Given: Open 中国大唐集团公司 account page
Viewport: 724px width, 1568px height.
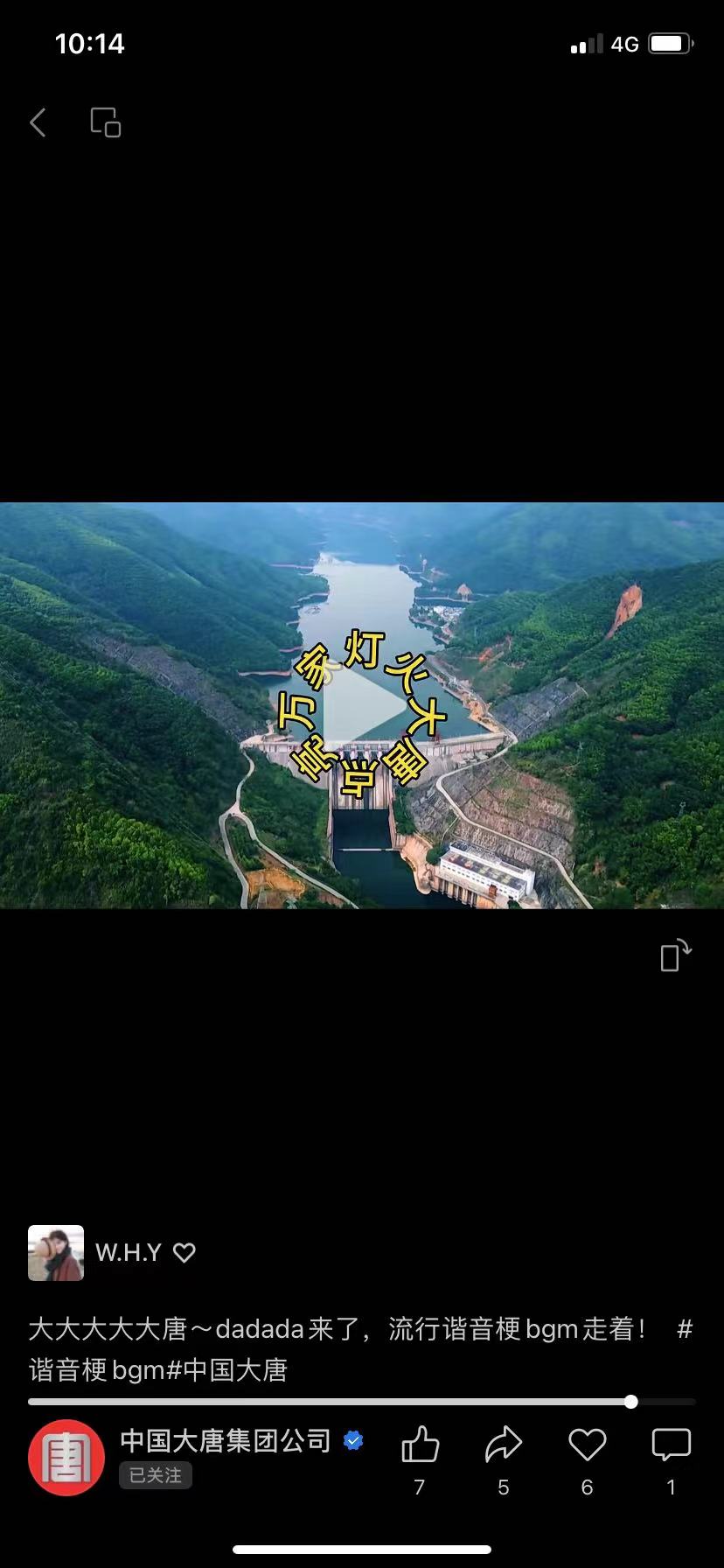Looking at the screenshot, I should [x=226, y=1440].
